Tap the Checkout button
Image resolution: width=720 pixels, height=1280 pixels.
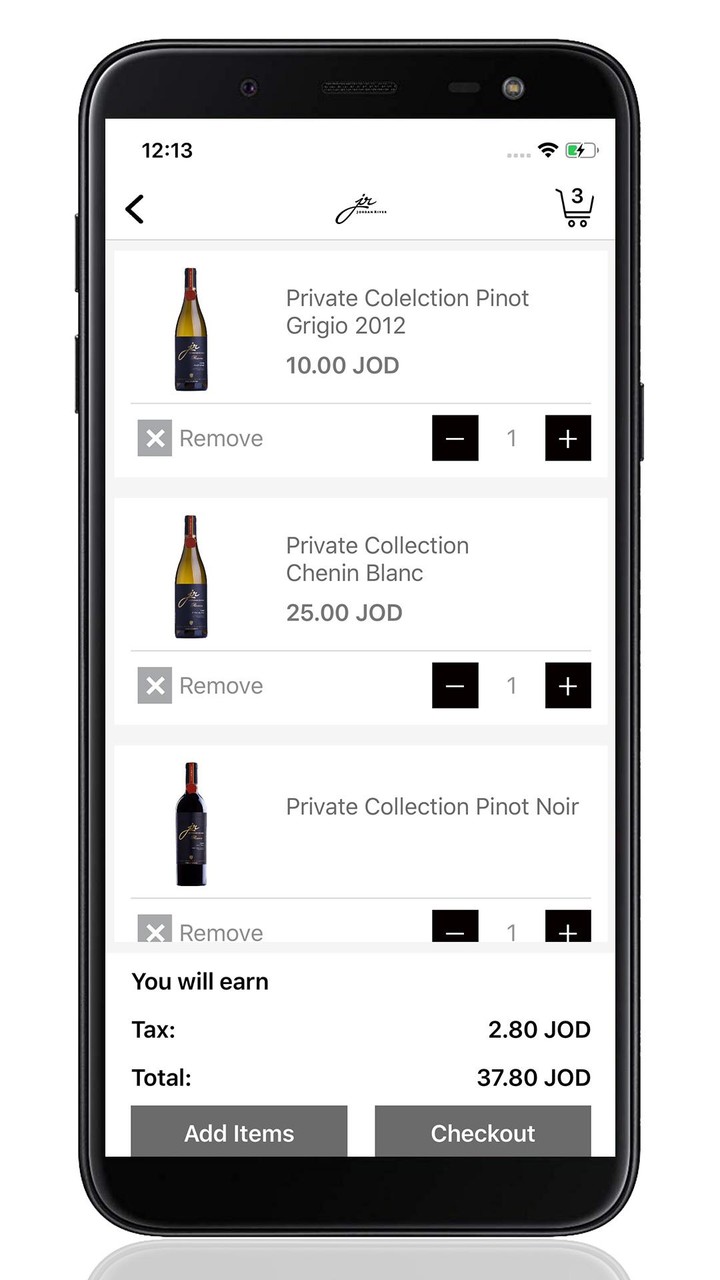[x=483, y=1132]
